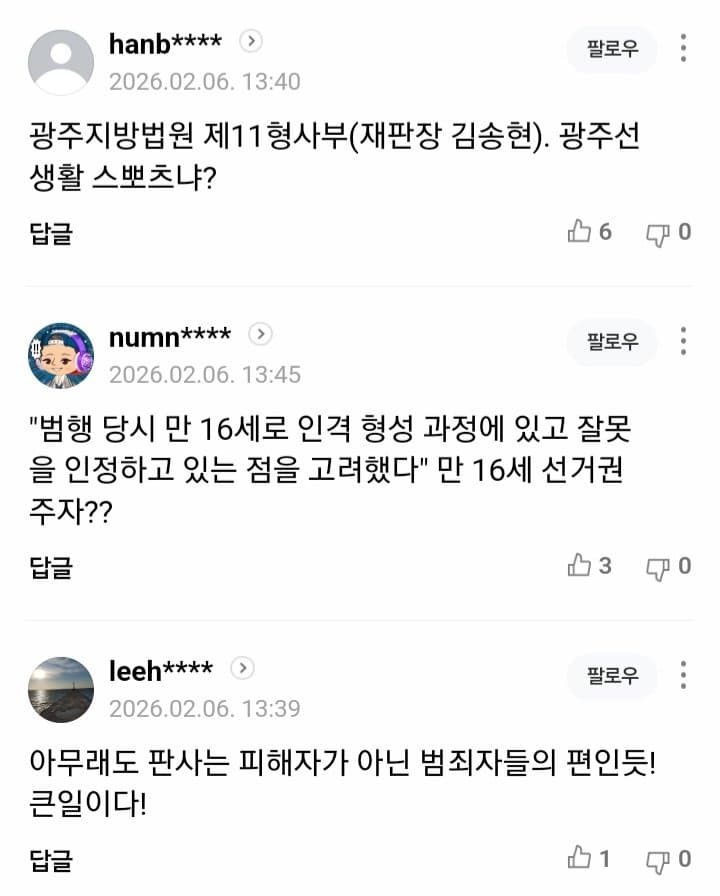This screenshot has height=896, width=720.
Task: View leeh**** profile avatar
Action: point(61,689)
